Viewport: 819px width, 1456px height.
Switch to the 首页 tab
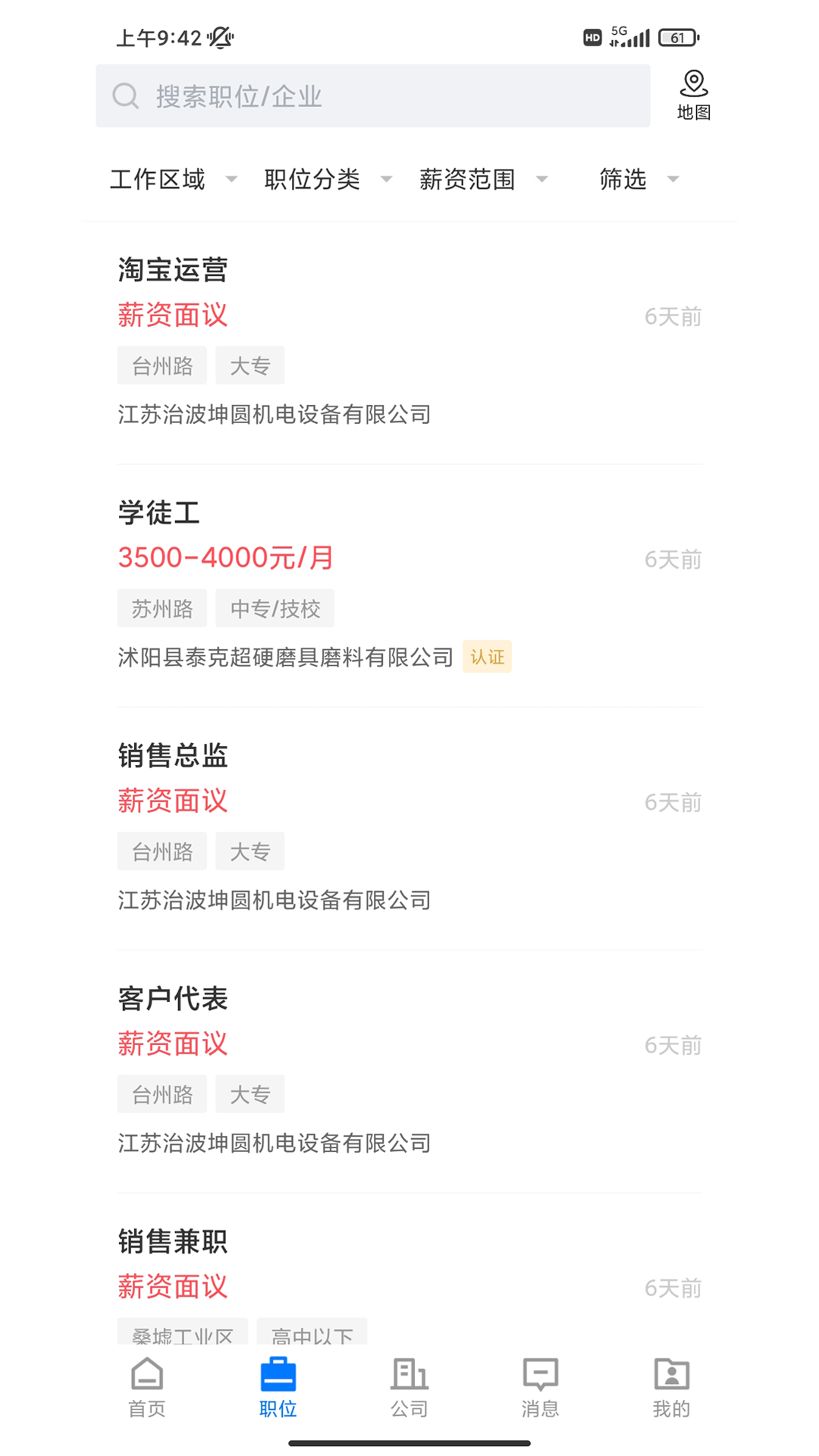coord(147,1388)
